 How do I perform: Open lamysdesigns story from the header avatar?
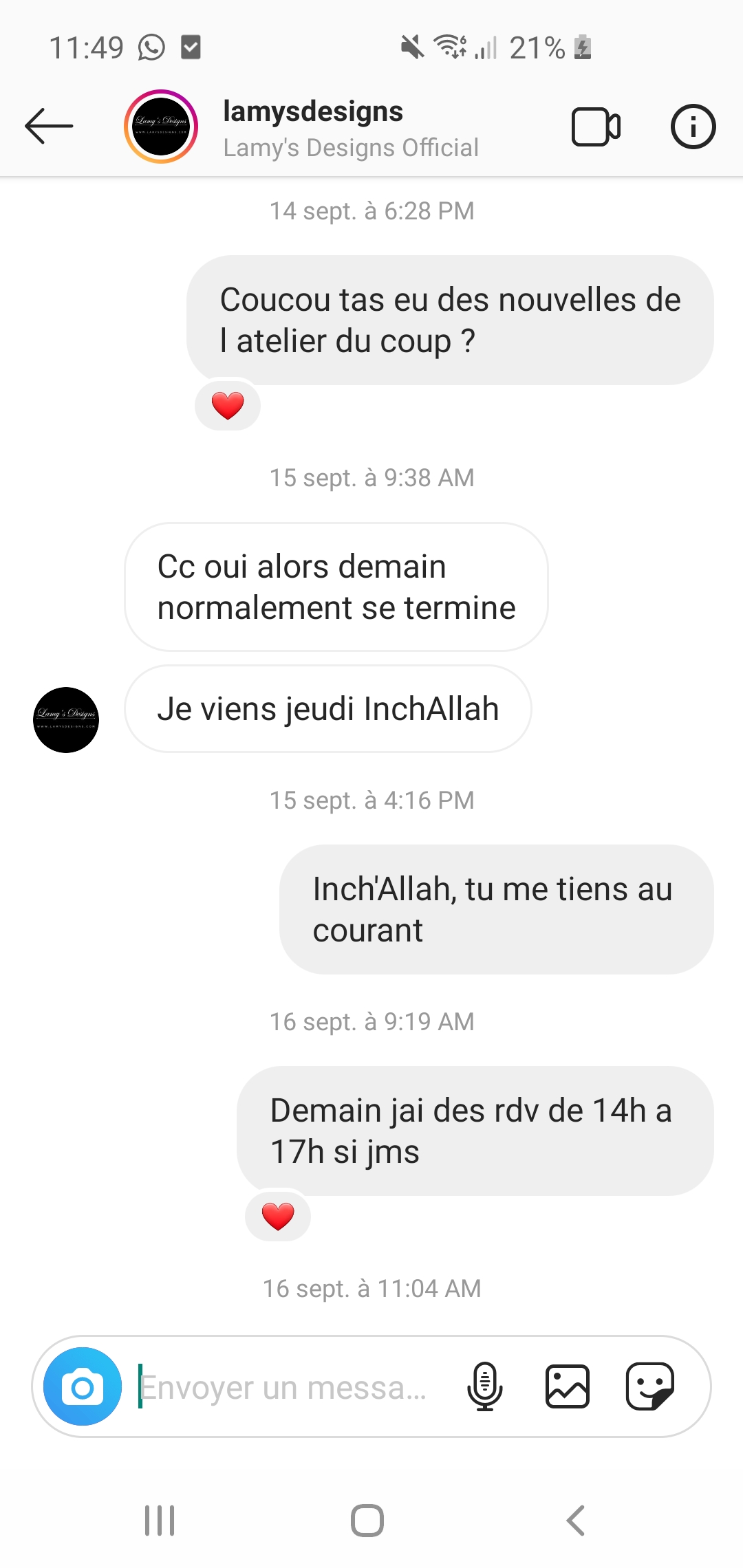click(x=161, y=127)
